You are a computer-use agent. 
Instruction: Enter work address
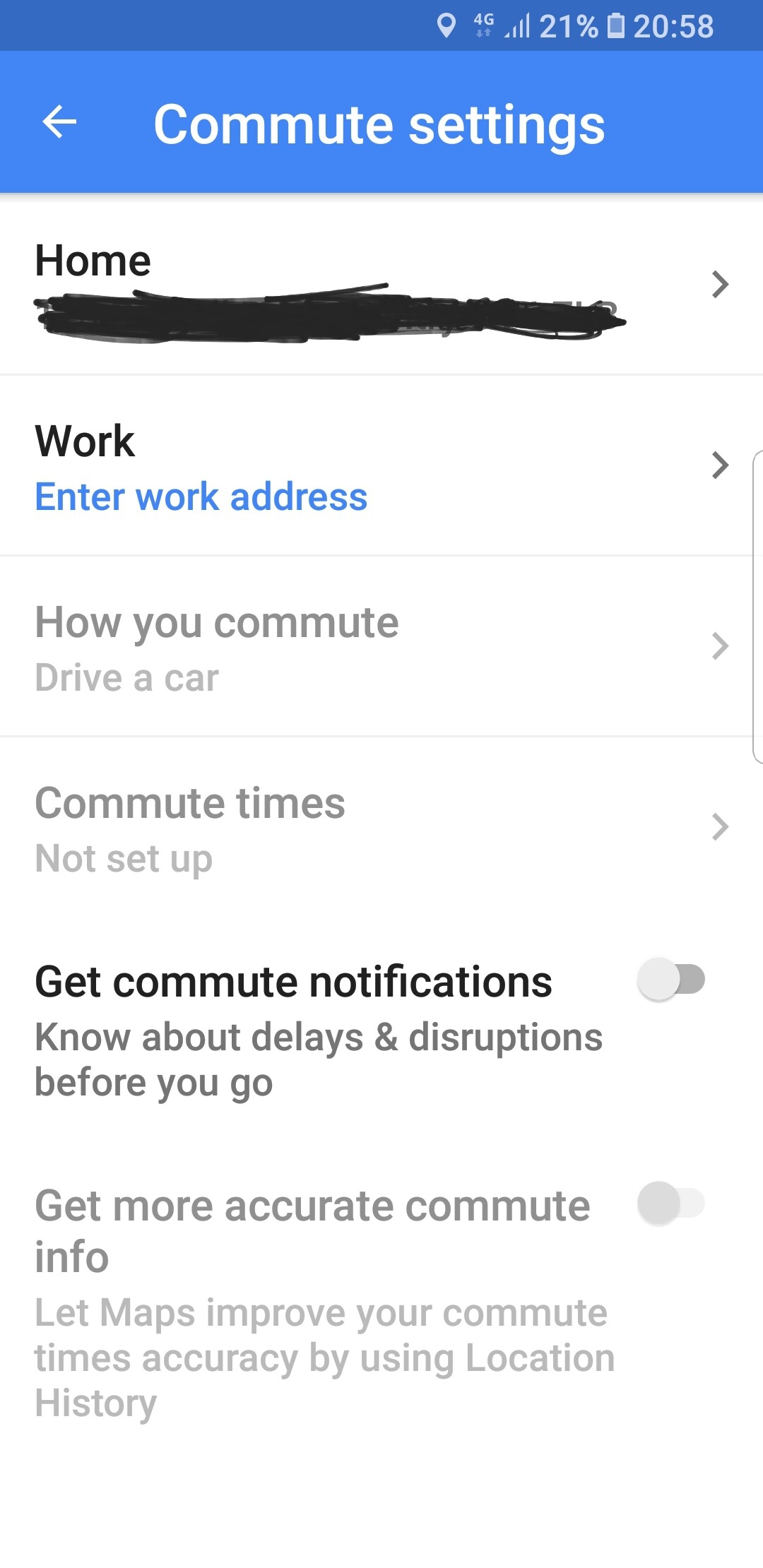click(x=381, y=465)
